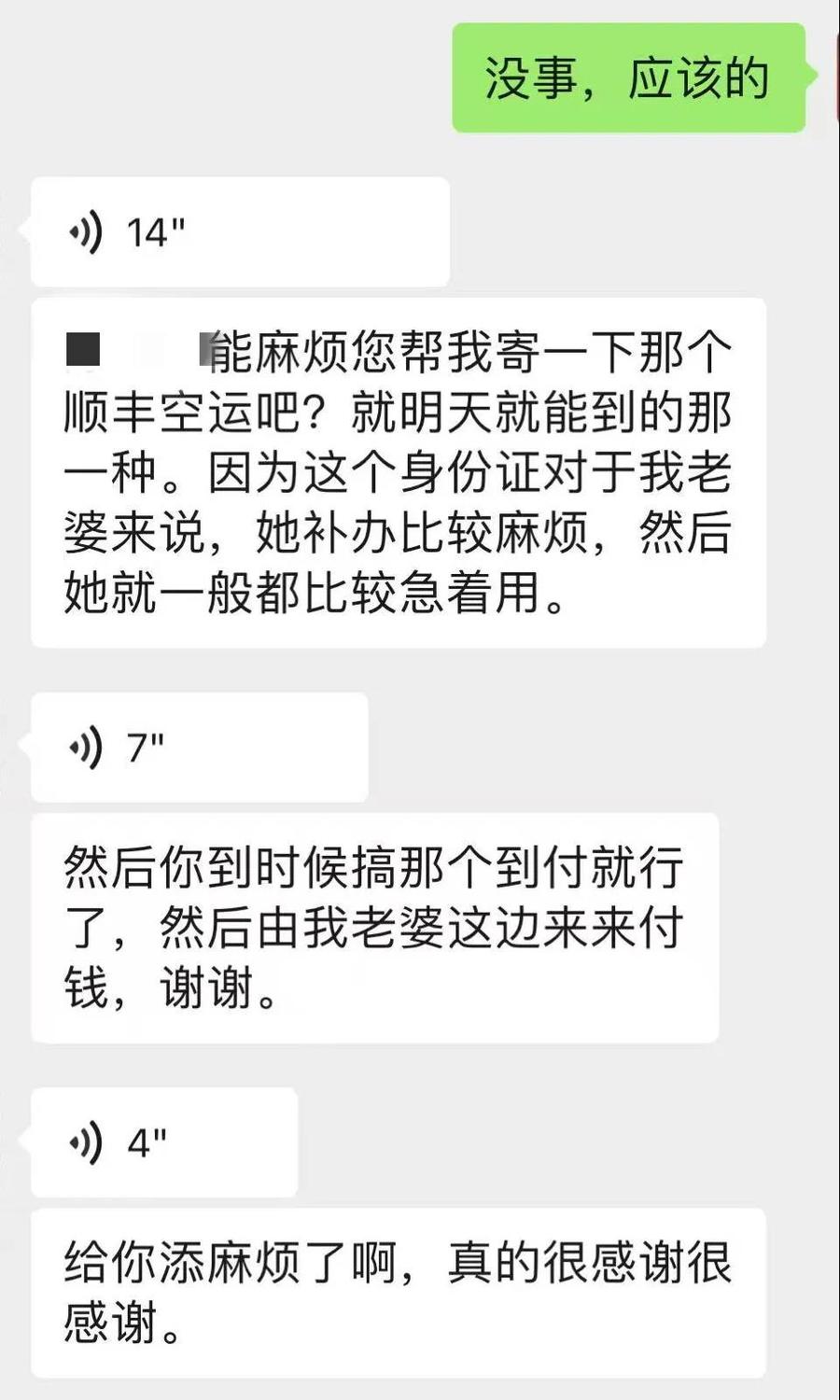
Task: Tap the speaker icon on the 4" voice bubble
Action: click(86, 1142)
